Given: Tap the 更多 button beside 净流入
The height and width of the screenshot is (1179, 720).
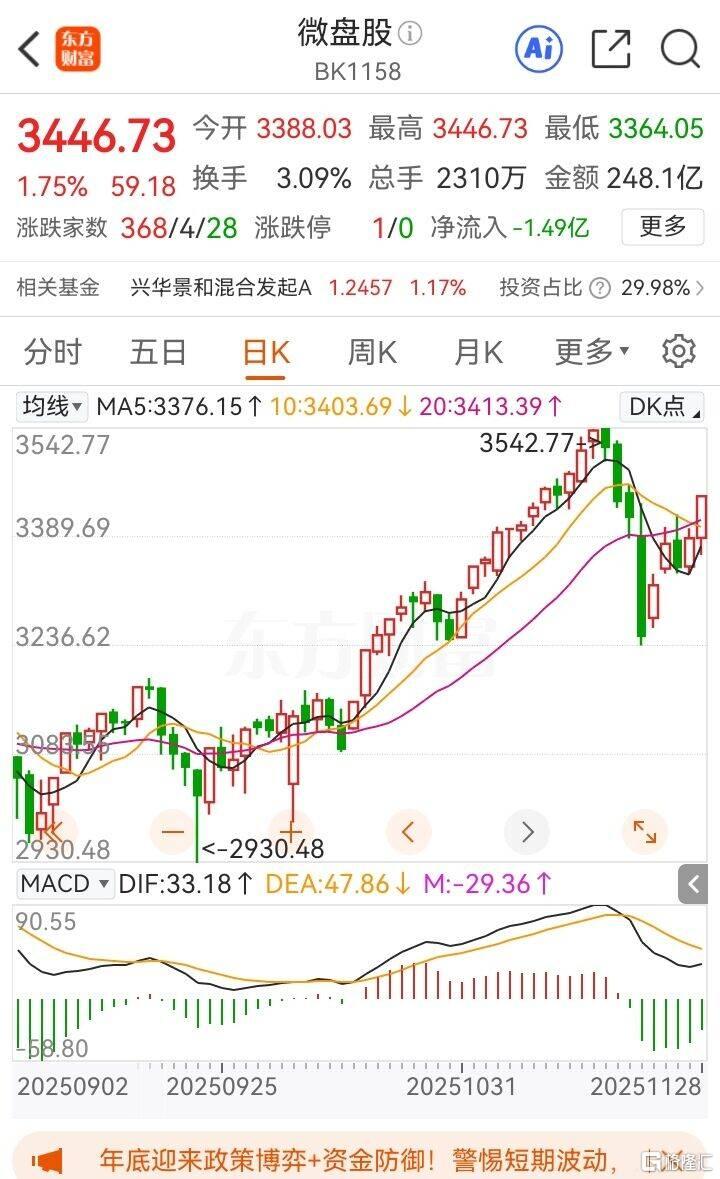Looking at the screenshot, I should 662,227.
